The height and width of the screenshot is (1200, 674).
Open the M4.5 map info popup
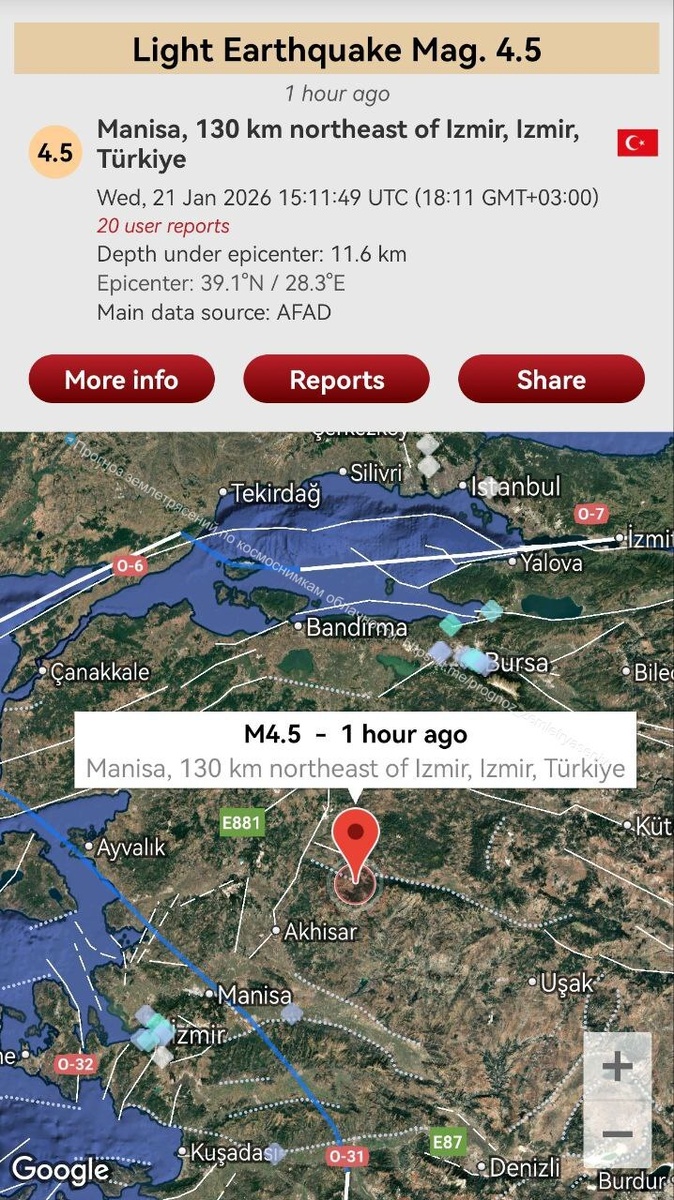355,750
